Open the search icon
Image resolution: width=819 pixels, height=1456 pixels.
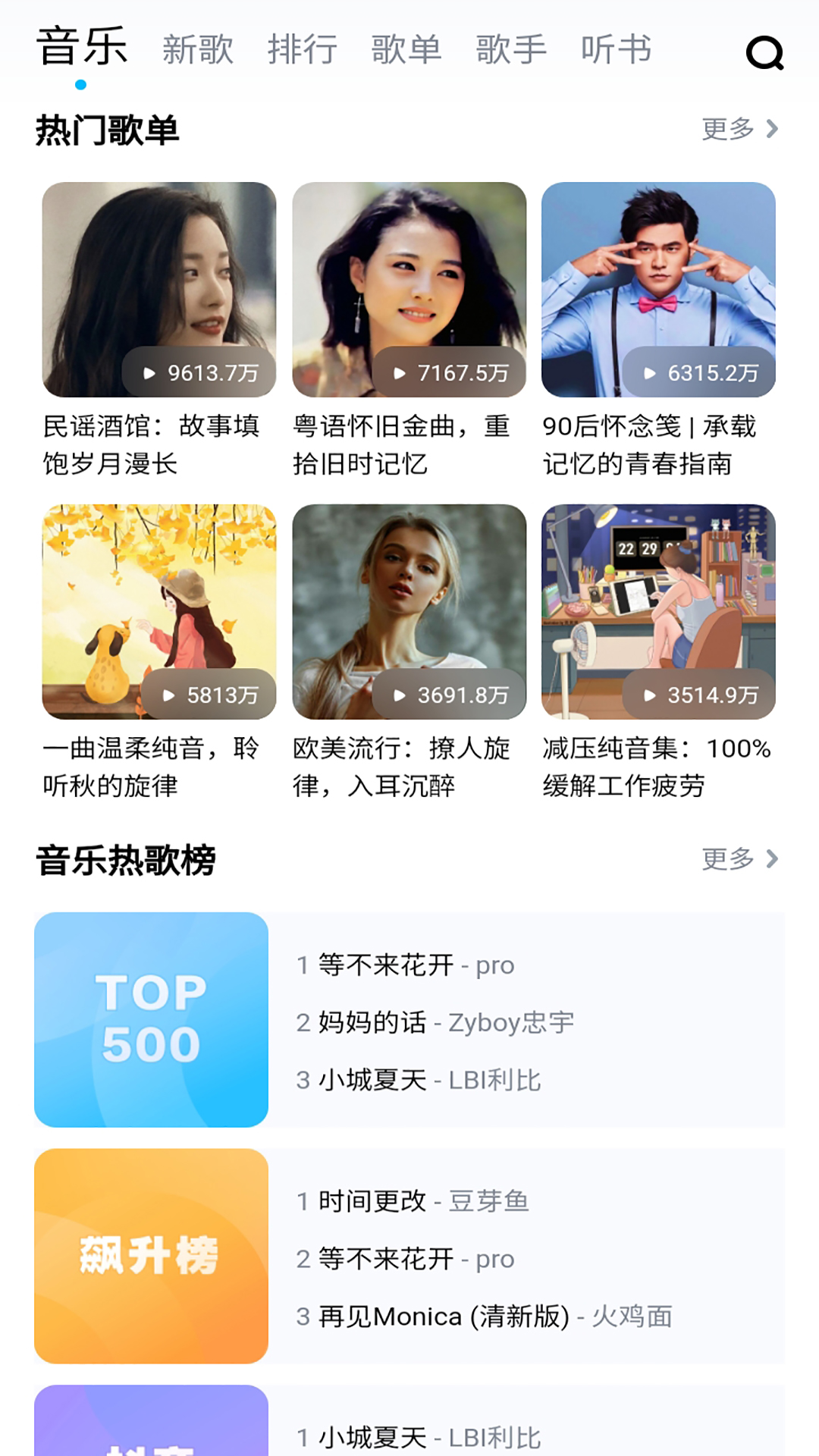pyautogui.click(x=764, y=52)
